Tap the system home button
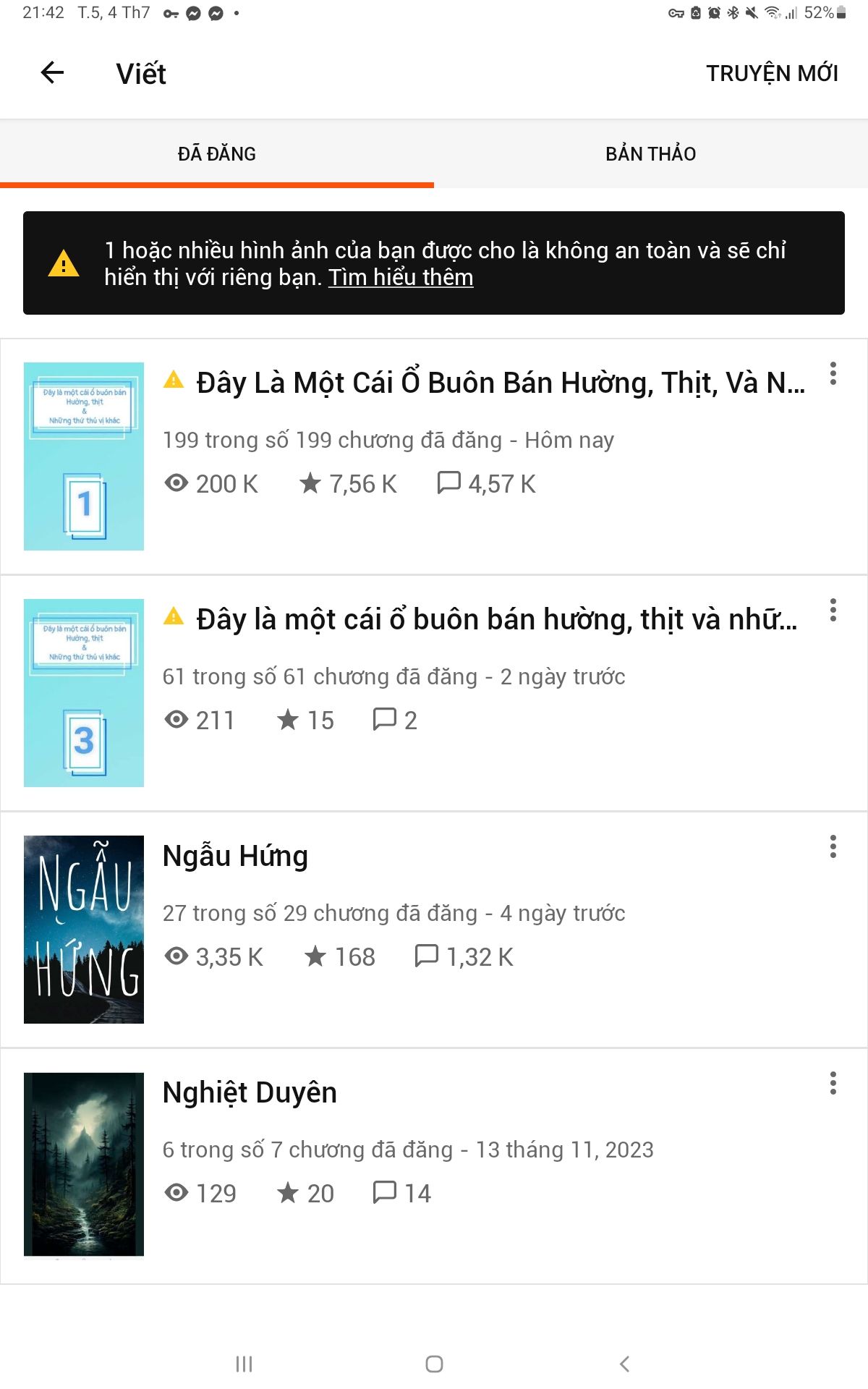Image resolution: width=868 pixels, height=1389 pixels. click(434, 1364)
